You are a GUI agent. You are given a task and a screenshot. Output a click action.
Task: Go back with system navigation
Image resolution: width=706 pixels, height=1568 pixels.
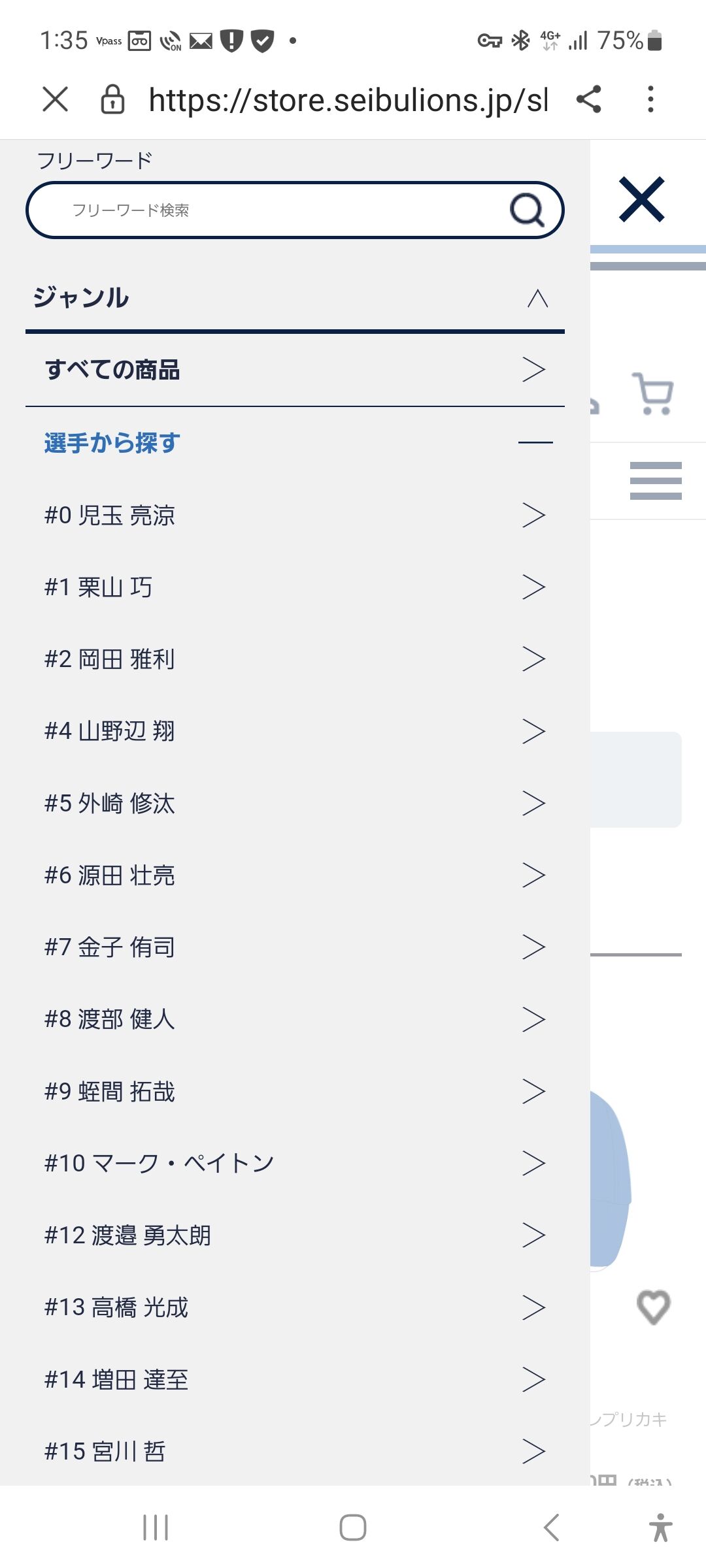click(552, 1527)
